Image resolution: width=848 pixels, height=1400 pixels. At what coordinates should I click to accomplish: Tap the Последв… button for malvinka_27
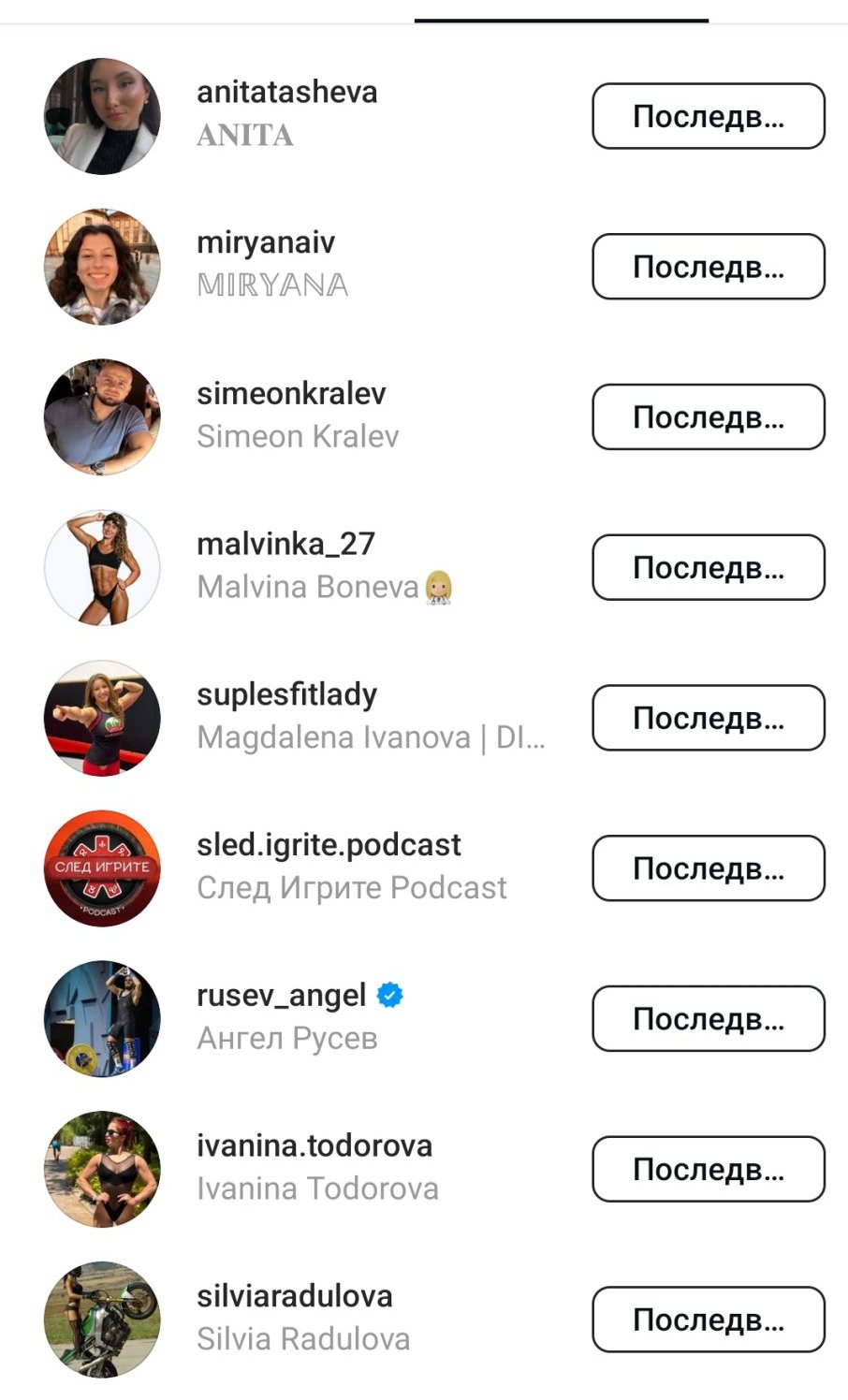point(709,567)
